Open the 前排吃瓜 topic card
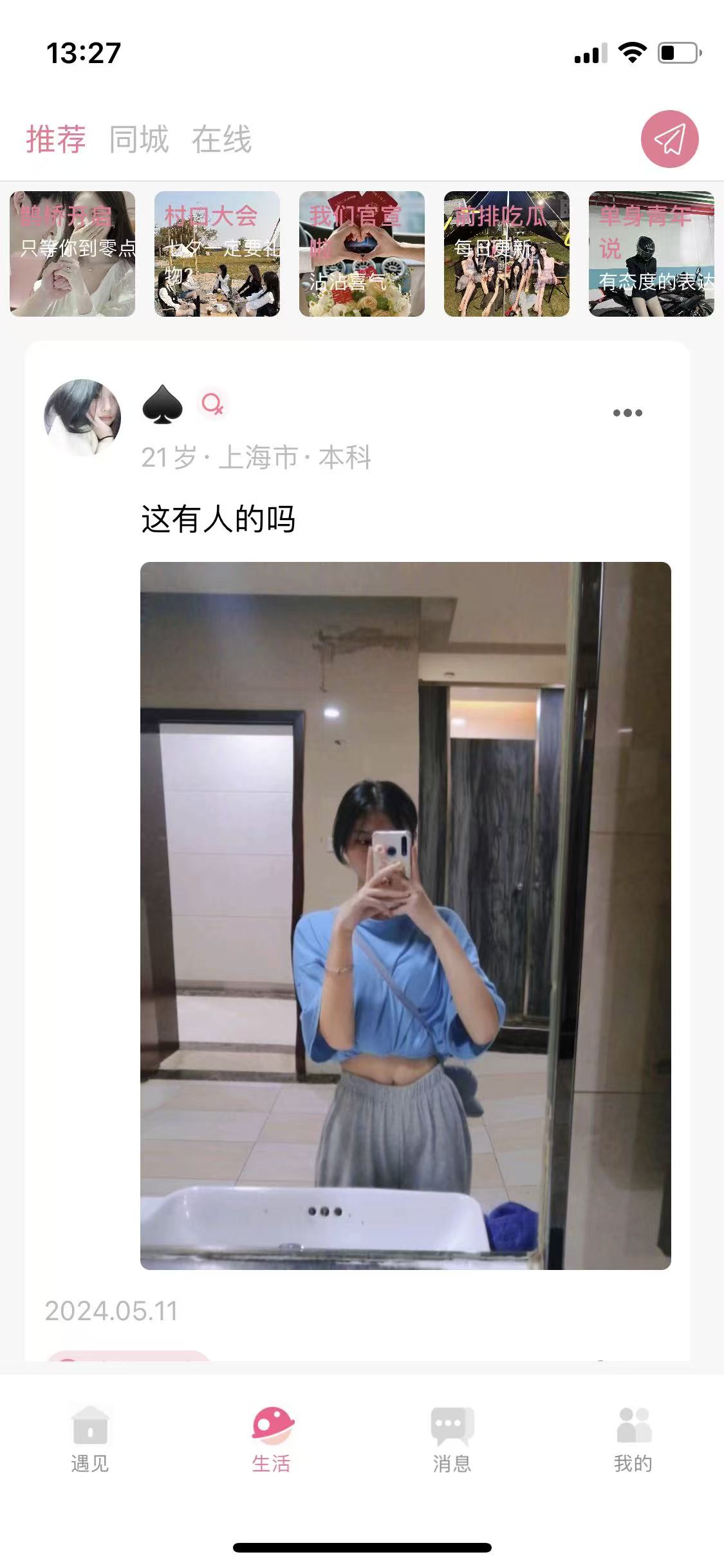The image size is (724, 1568). click(x=506, y=254)
